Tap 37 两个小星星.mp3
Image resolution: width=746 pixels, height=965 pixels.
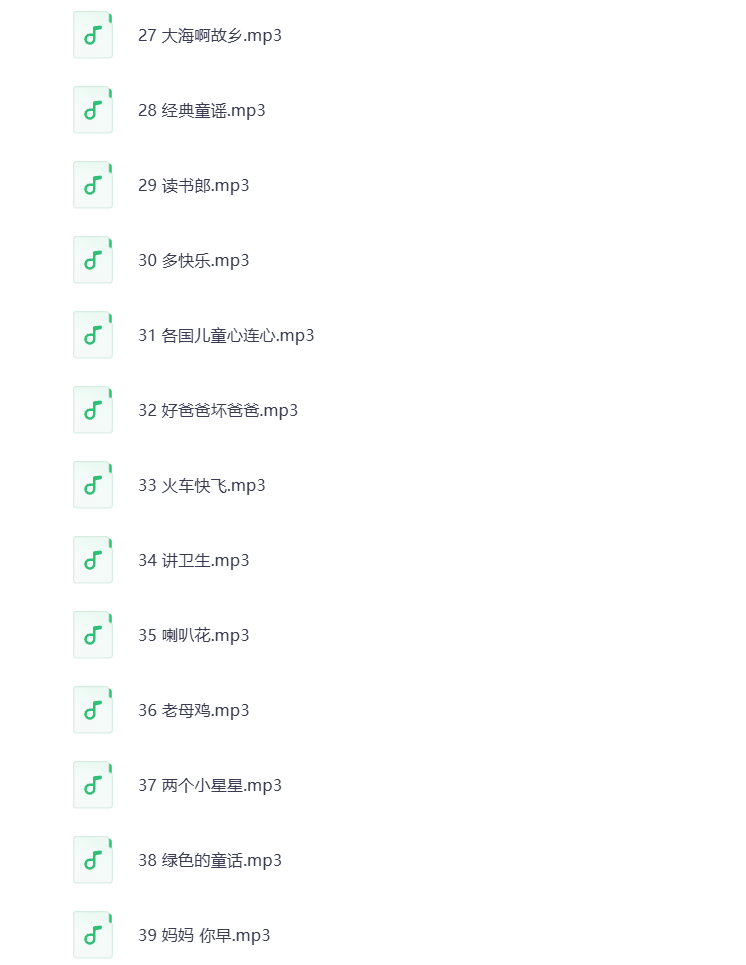[x=210, y=785]
